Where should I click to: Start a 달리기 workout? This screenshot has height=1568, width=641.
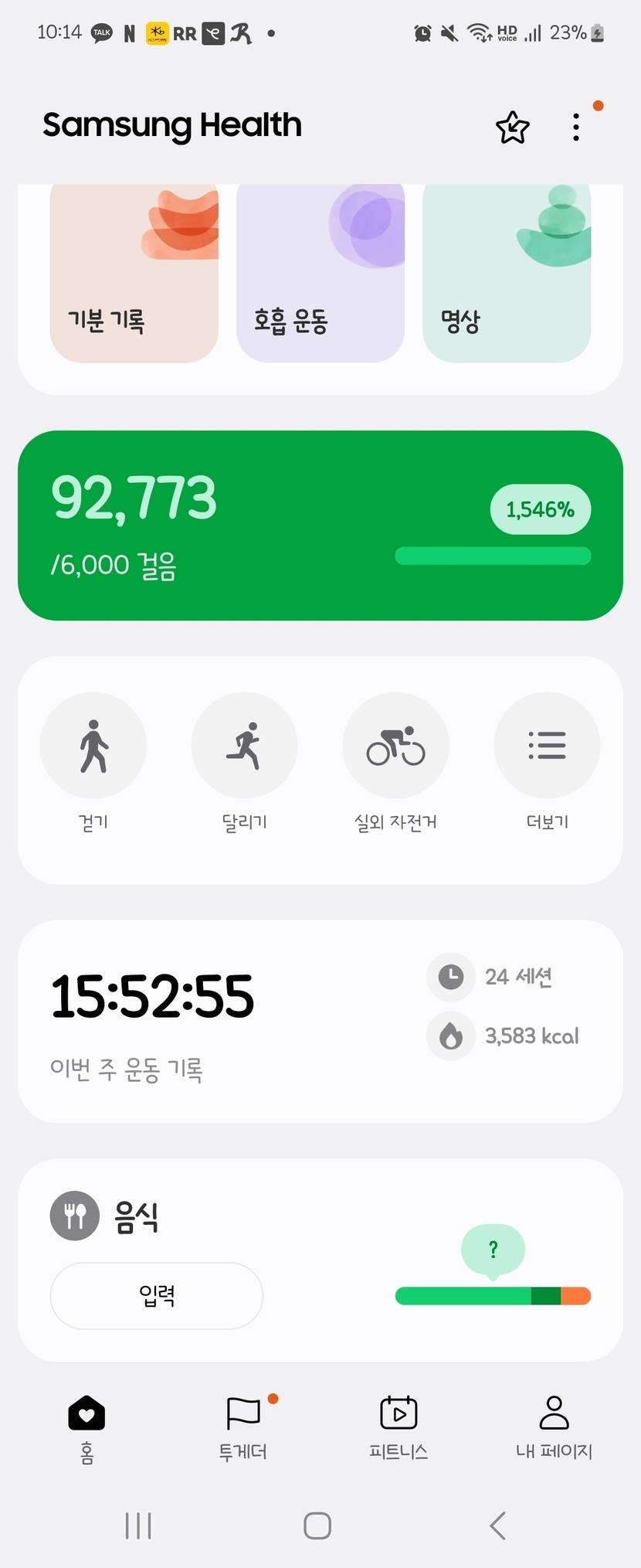[244, 746]
